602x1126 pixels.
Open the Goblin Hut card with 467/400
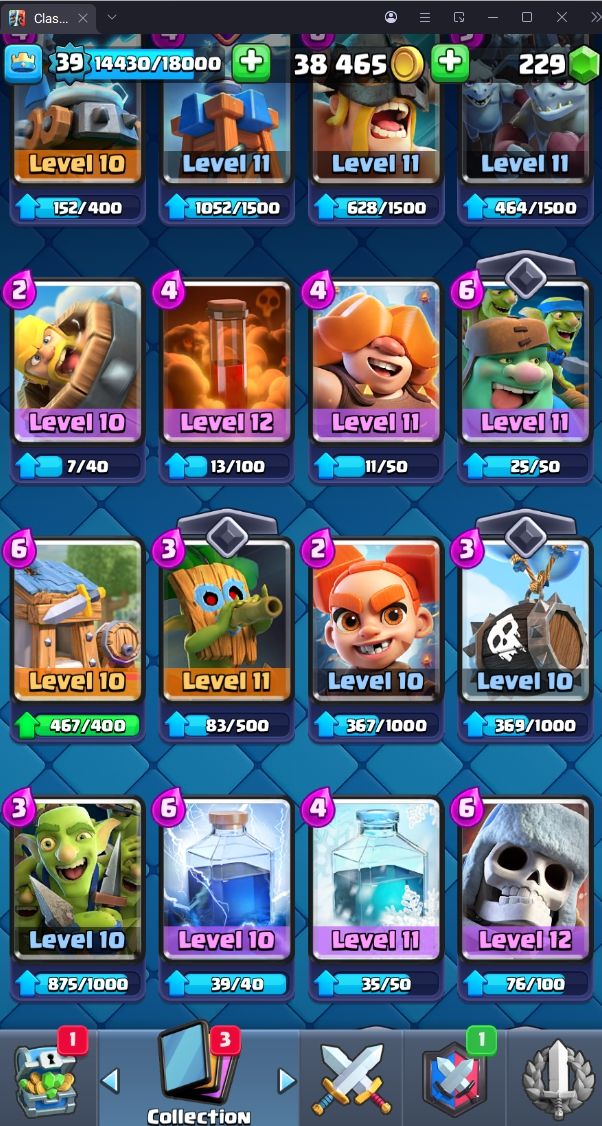(x=77, y=620)
